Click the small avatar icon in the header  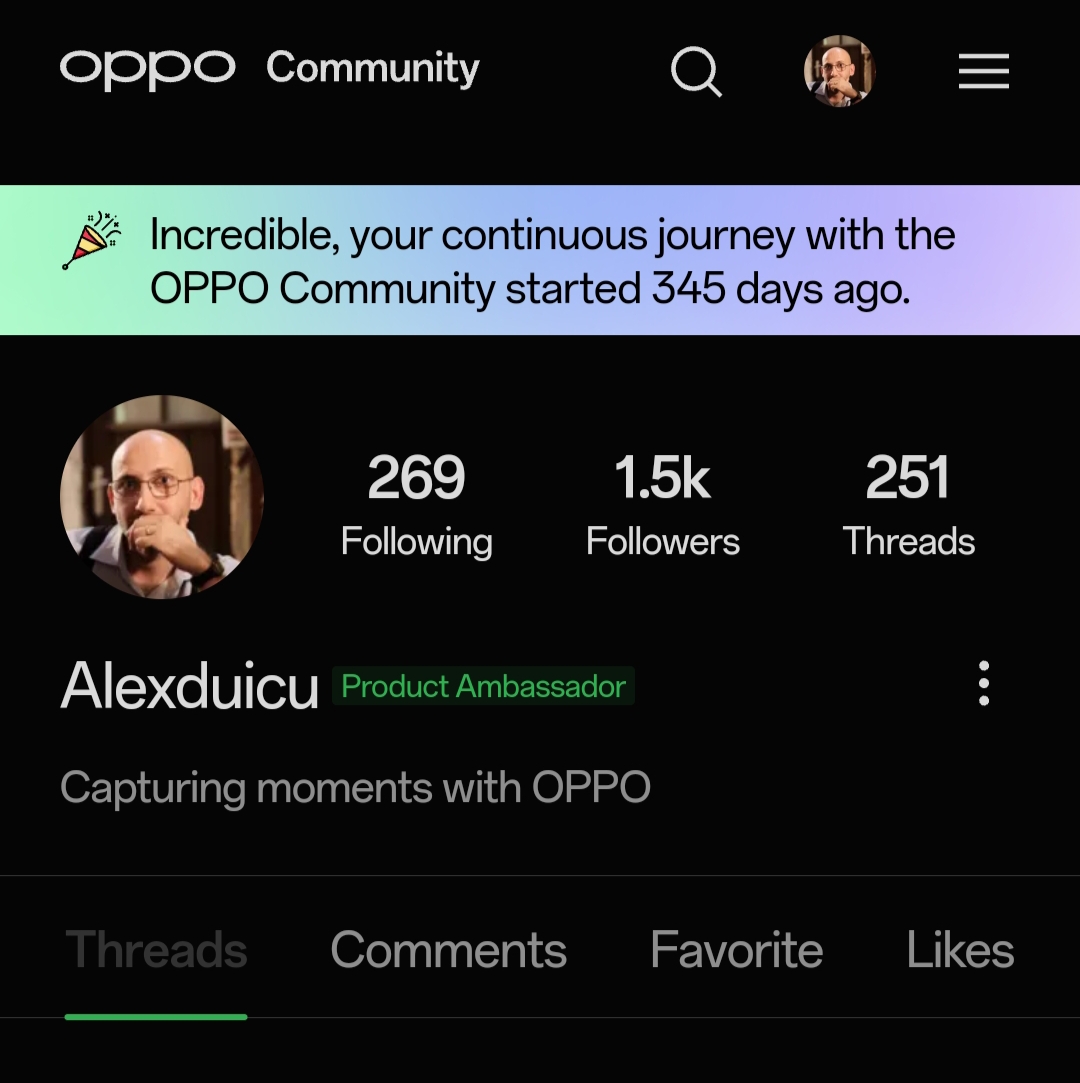tap(840, 70)
